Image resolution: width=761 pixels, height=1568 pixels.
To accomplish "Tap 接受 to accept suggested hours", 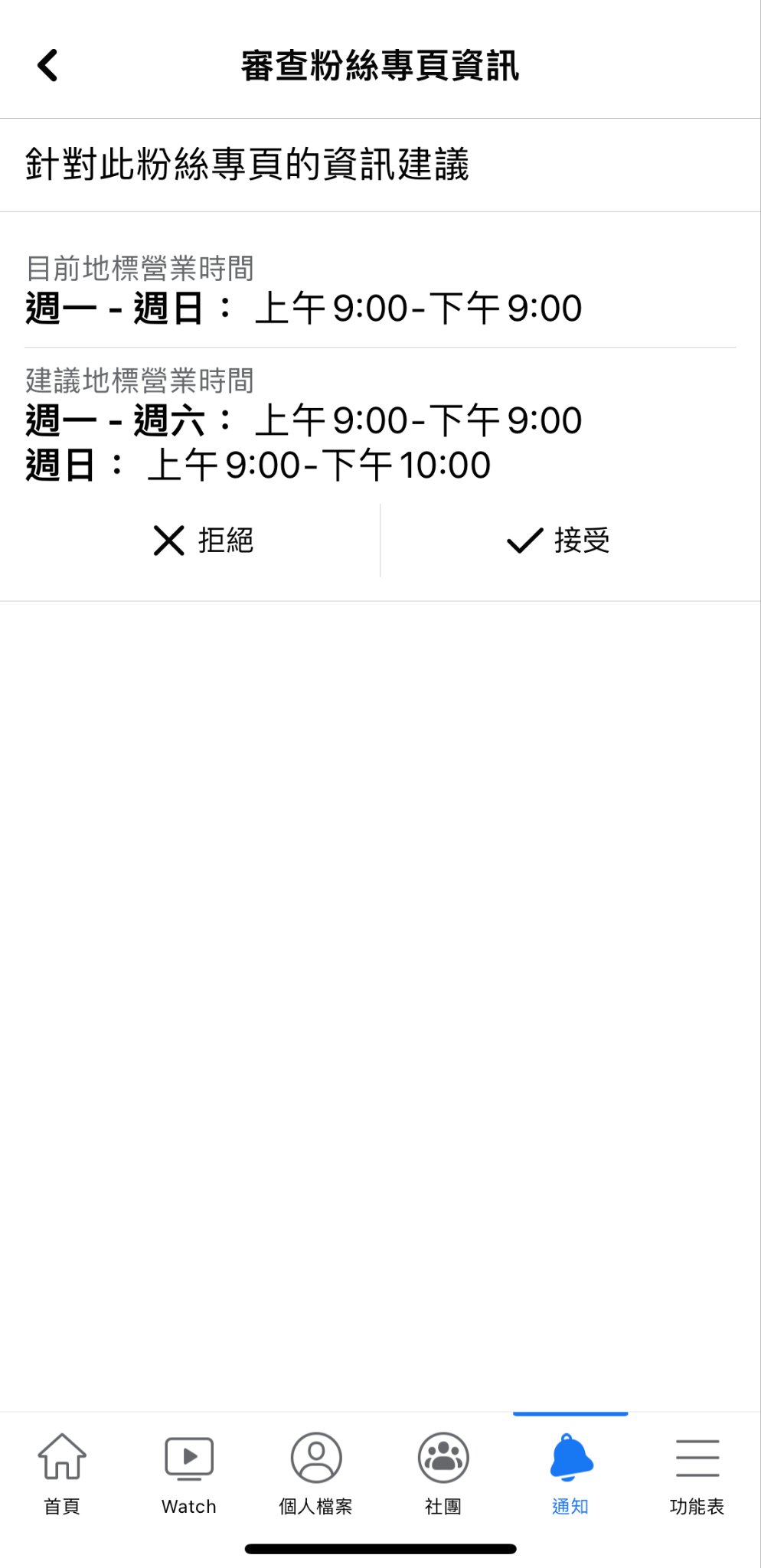I will pos(558,541).
